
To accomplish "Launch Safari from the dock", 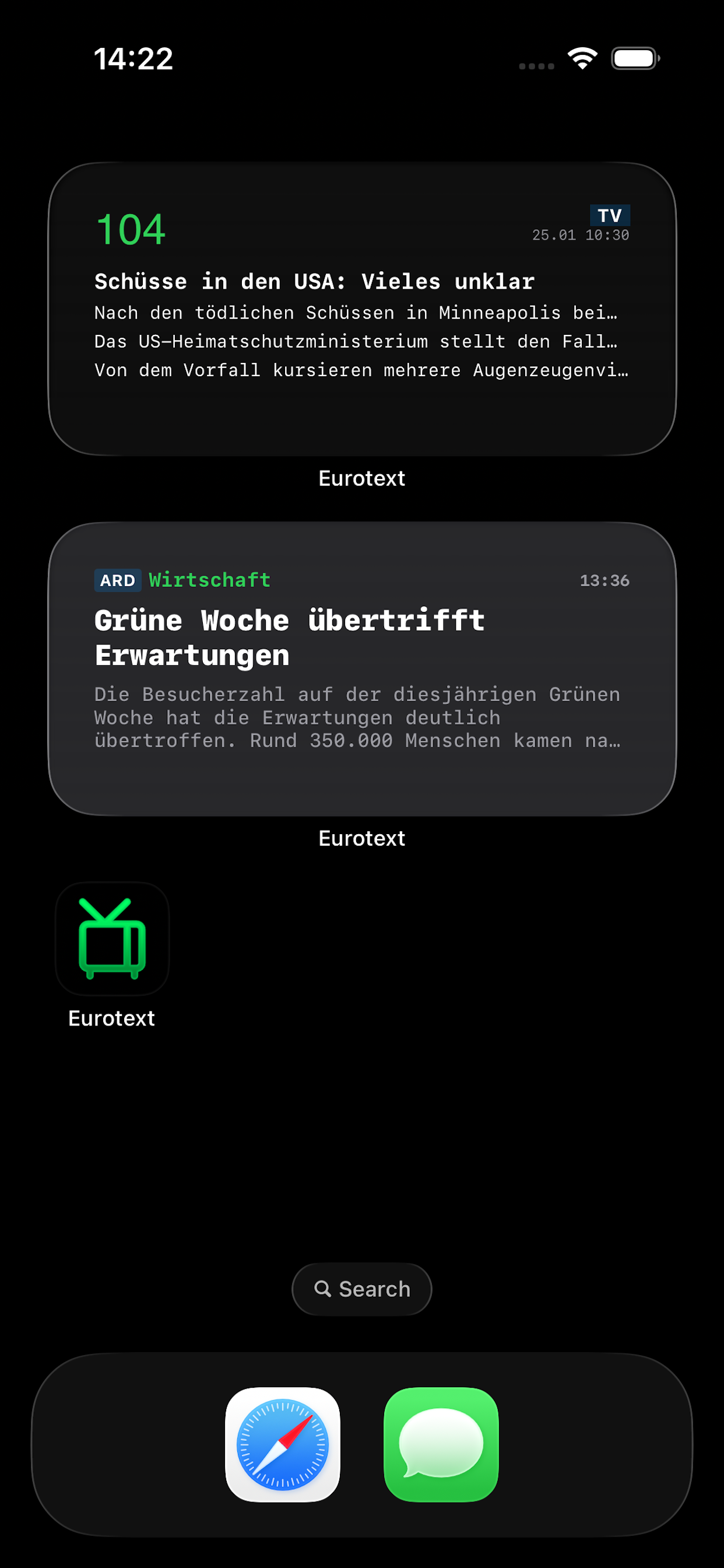I will [x=282, y=1441].
